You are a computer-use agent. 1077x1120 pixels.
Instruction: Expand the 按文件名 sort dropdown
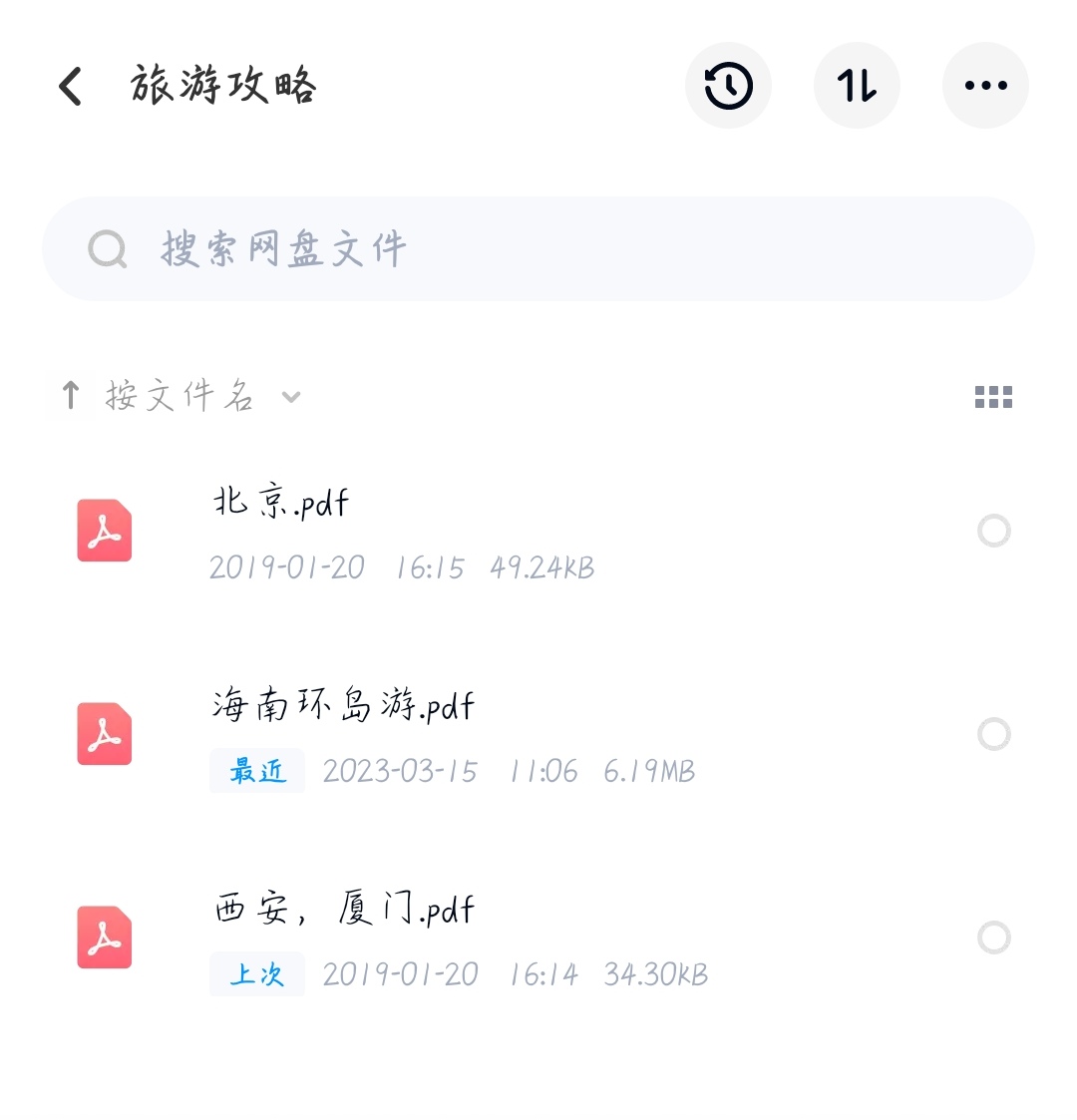pos(179,395)
